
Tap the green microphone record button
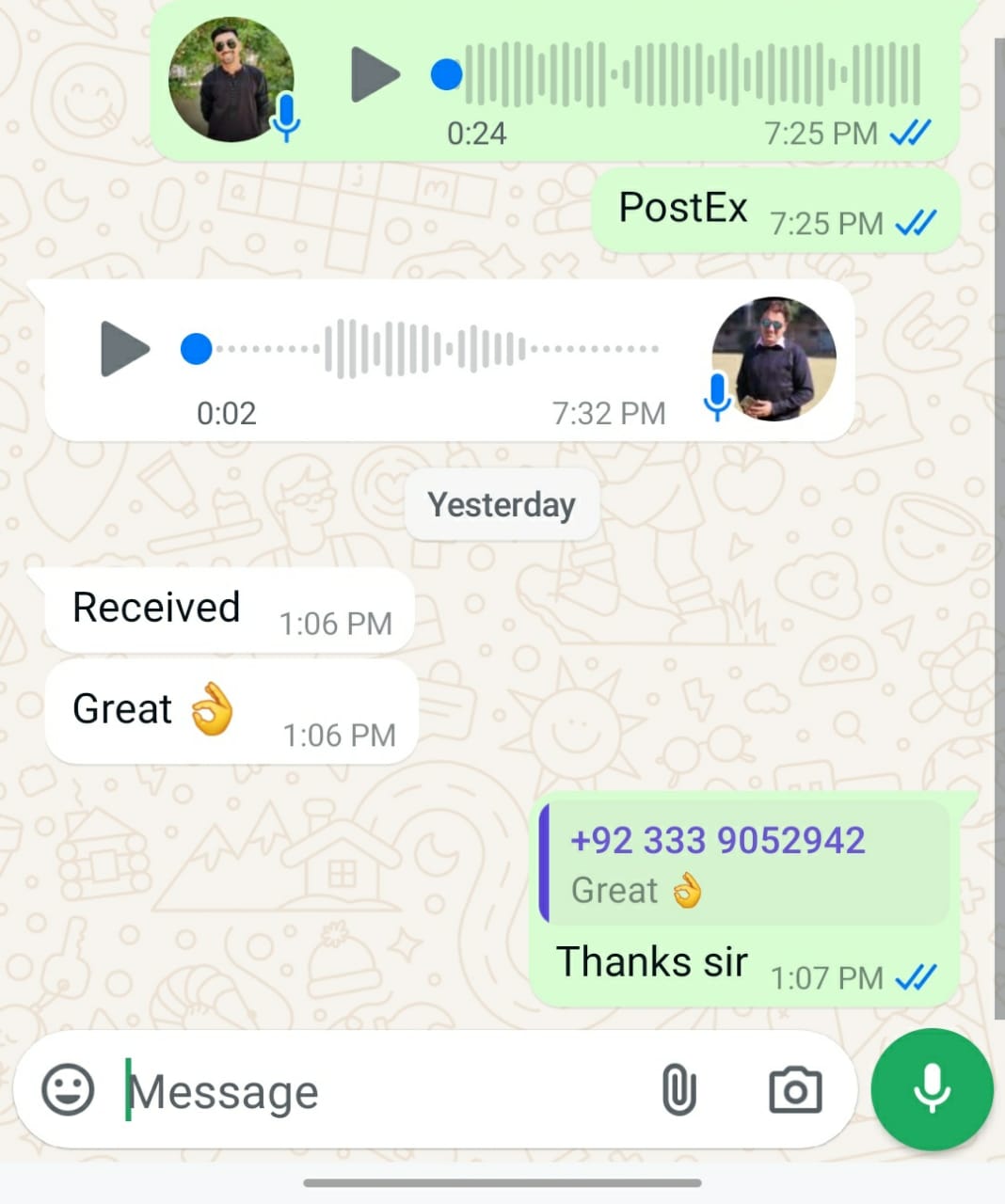tap(932, 1089)
